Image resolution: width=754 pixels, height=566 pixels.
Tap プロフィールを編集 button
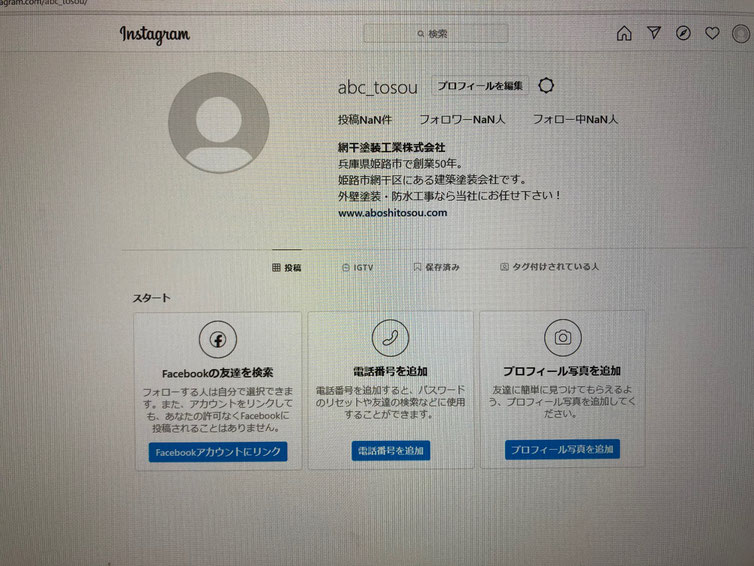tap(480, 86)
